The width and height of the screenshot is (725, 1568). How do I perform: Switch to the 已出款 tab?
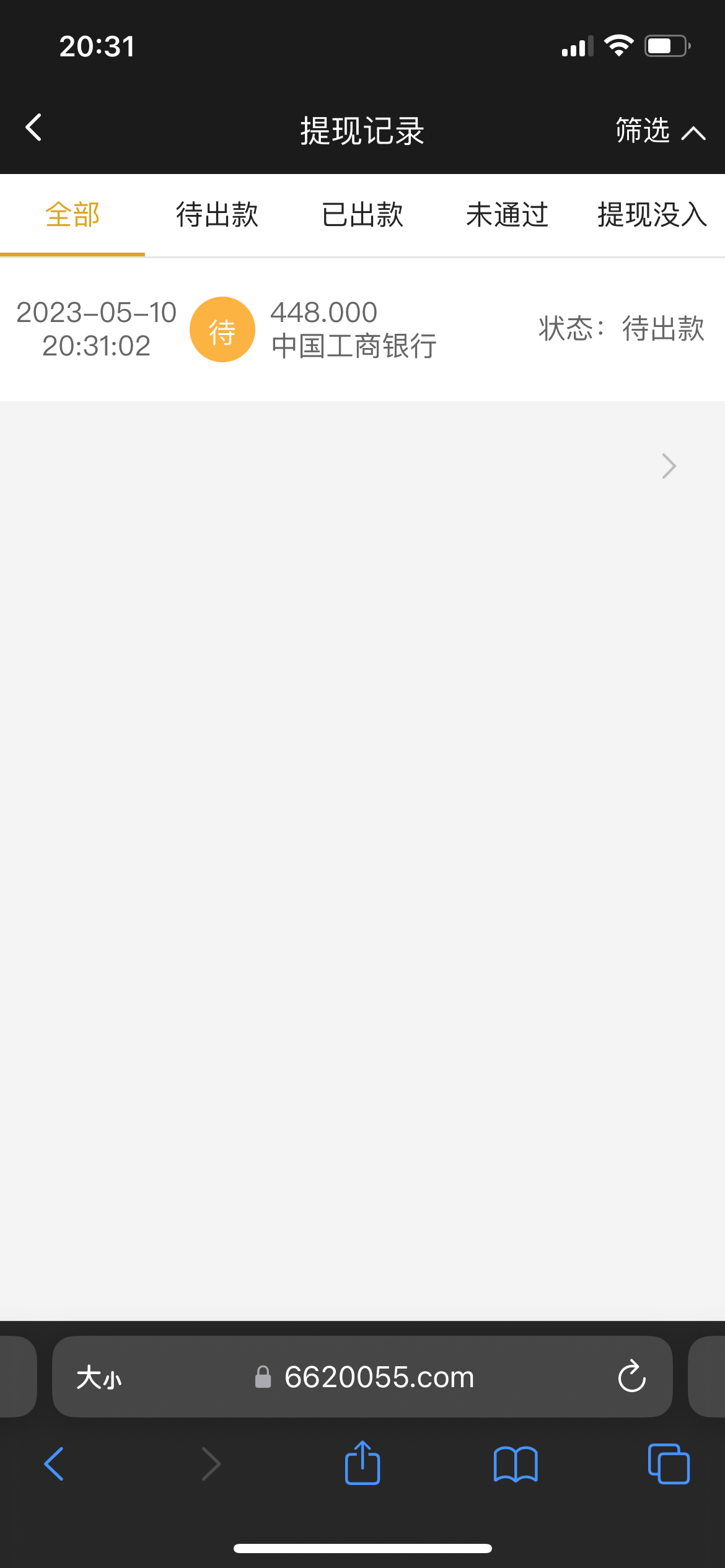362,215
